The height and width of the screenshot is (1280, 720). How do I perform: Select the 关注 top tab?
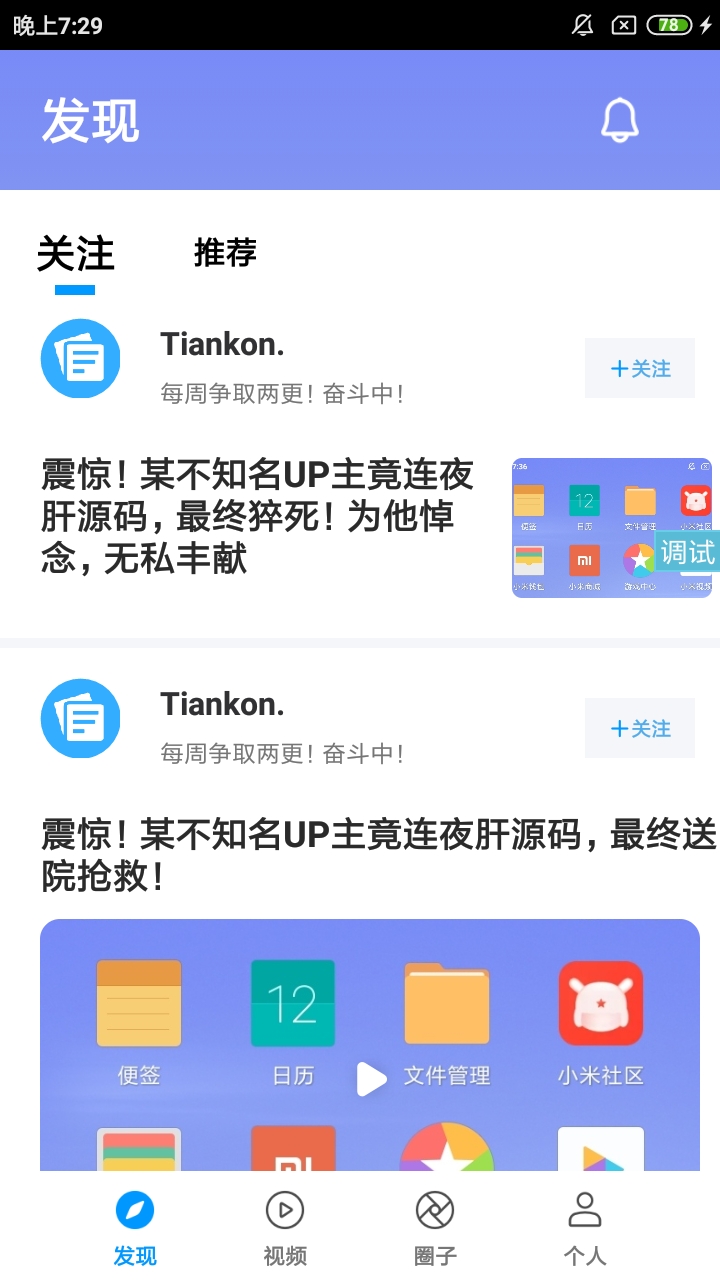76,254
